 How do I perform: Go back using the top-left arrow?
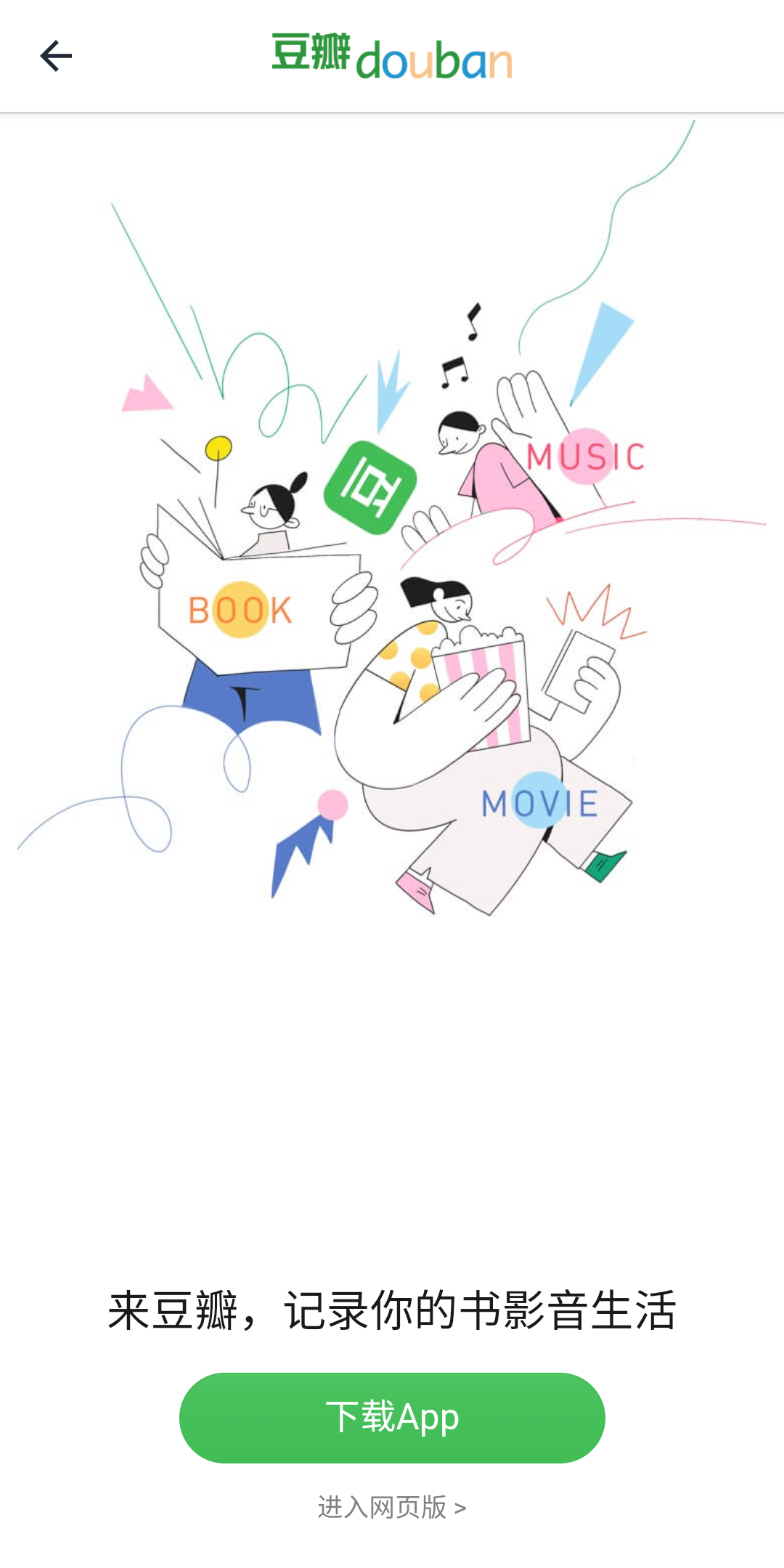pyautogui.click(x=56, y=56)
